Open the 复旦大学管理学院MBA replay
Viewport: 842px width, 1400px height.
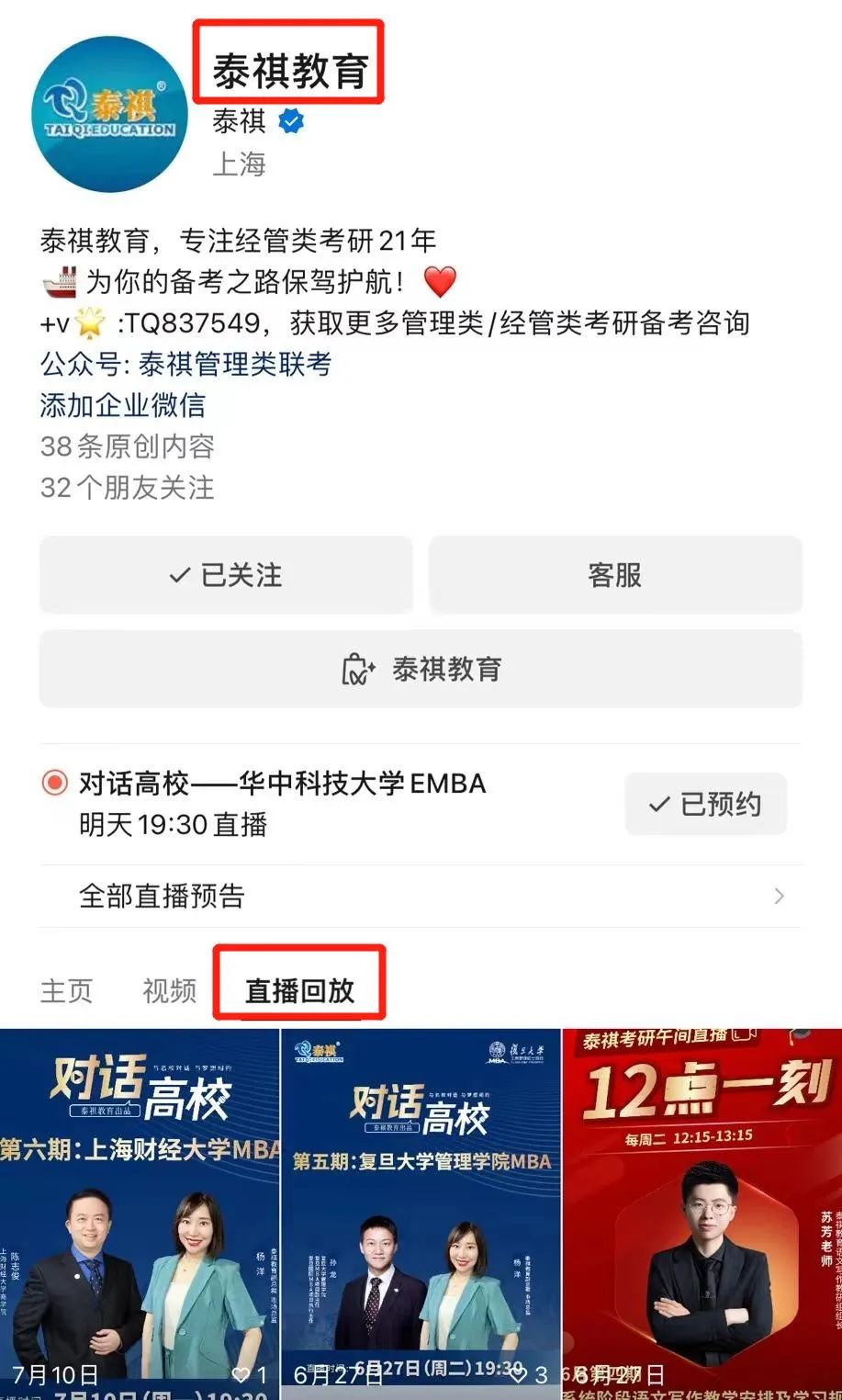[x=421, y=1213]
